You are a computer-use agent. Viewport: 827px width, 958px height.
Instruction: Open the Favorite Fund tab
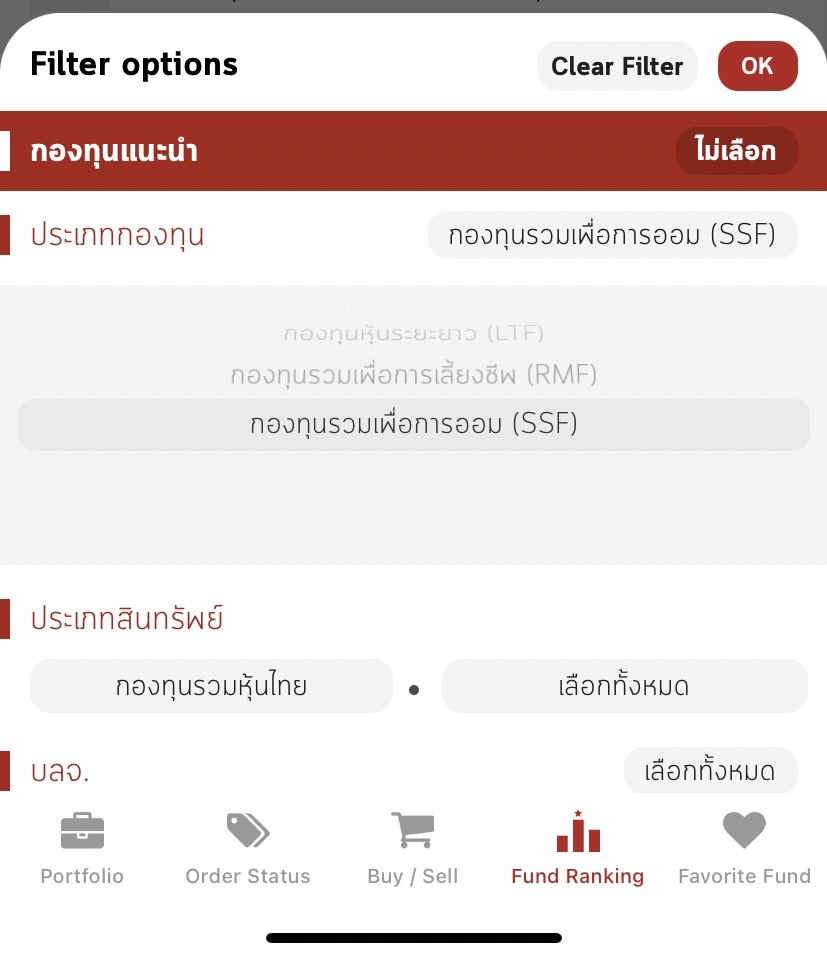pos(744,849)
